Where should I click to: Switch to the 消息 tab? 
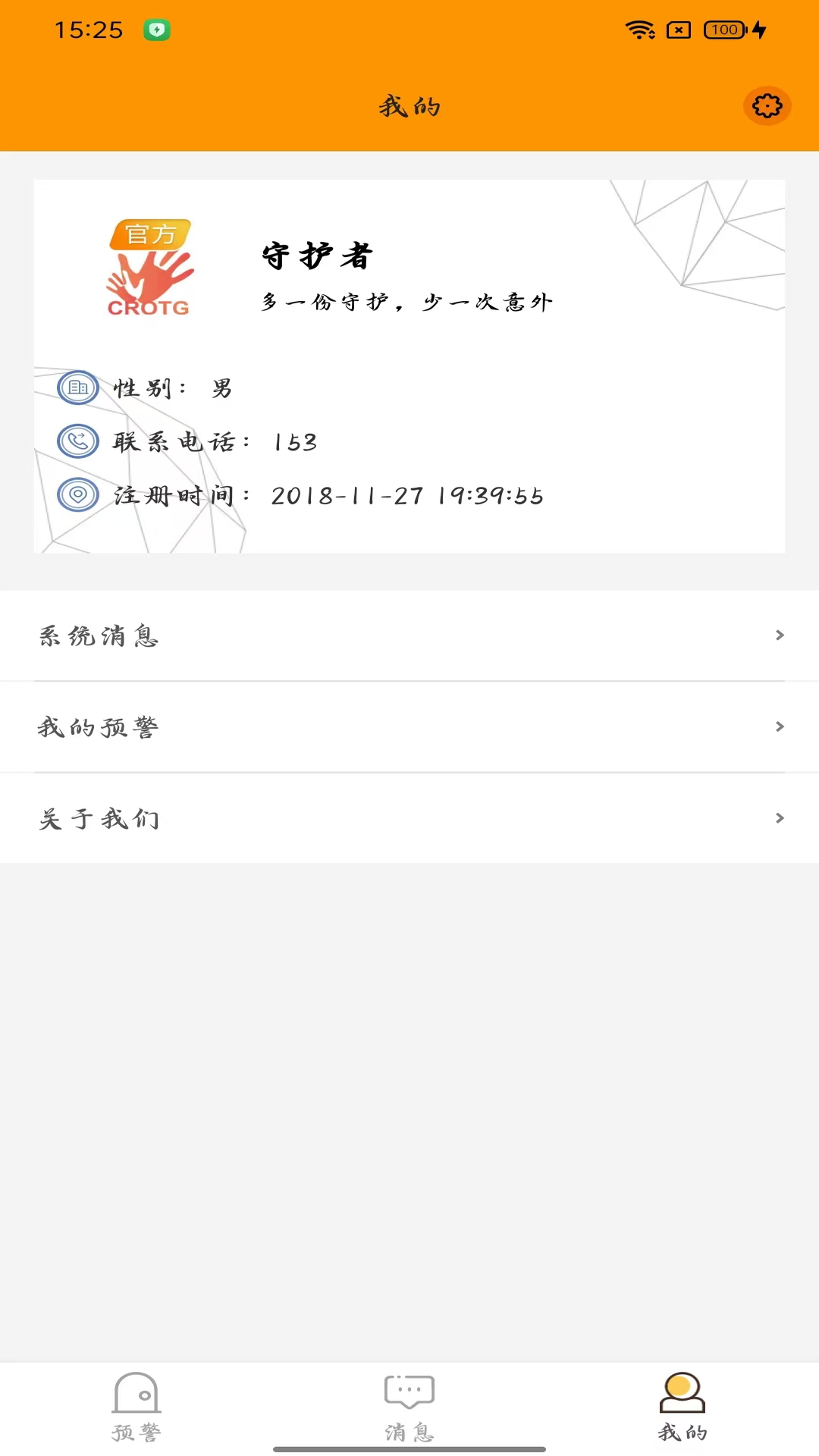(409, 1407)
